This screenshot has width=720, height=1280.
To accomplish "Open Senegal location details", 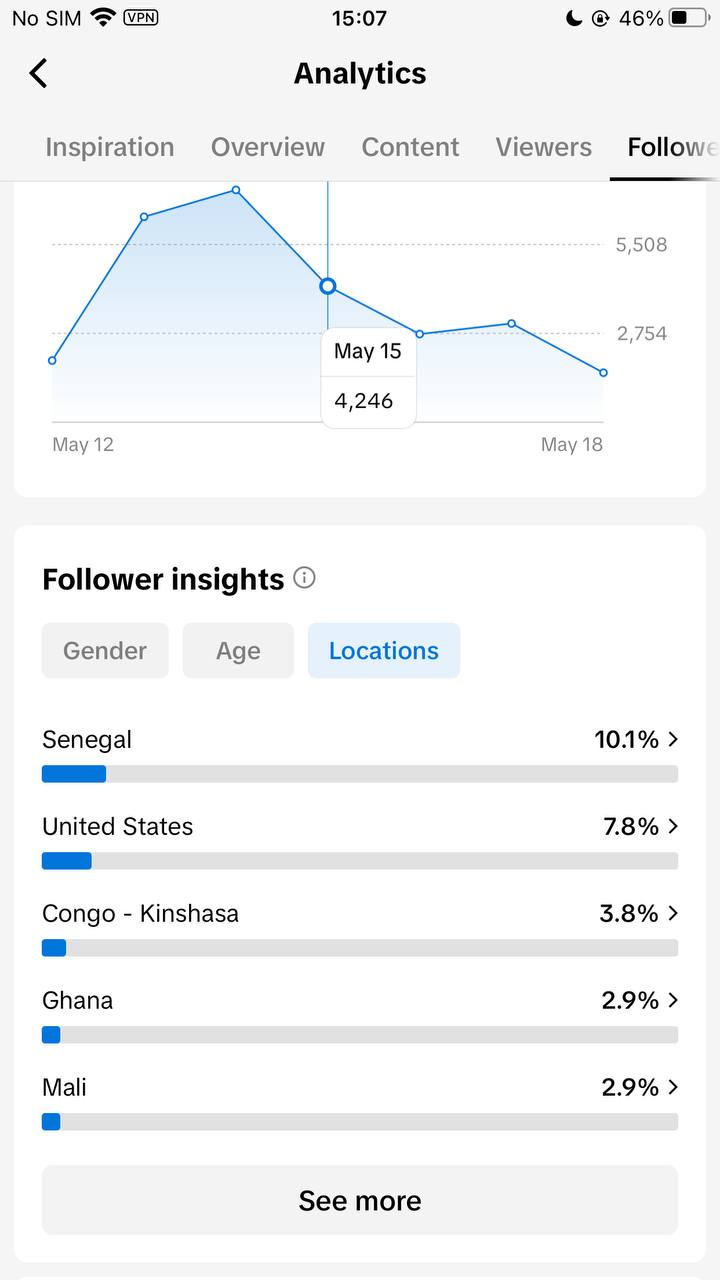I will point(360,755).
